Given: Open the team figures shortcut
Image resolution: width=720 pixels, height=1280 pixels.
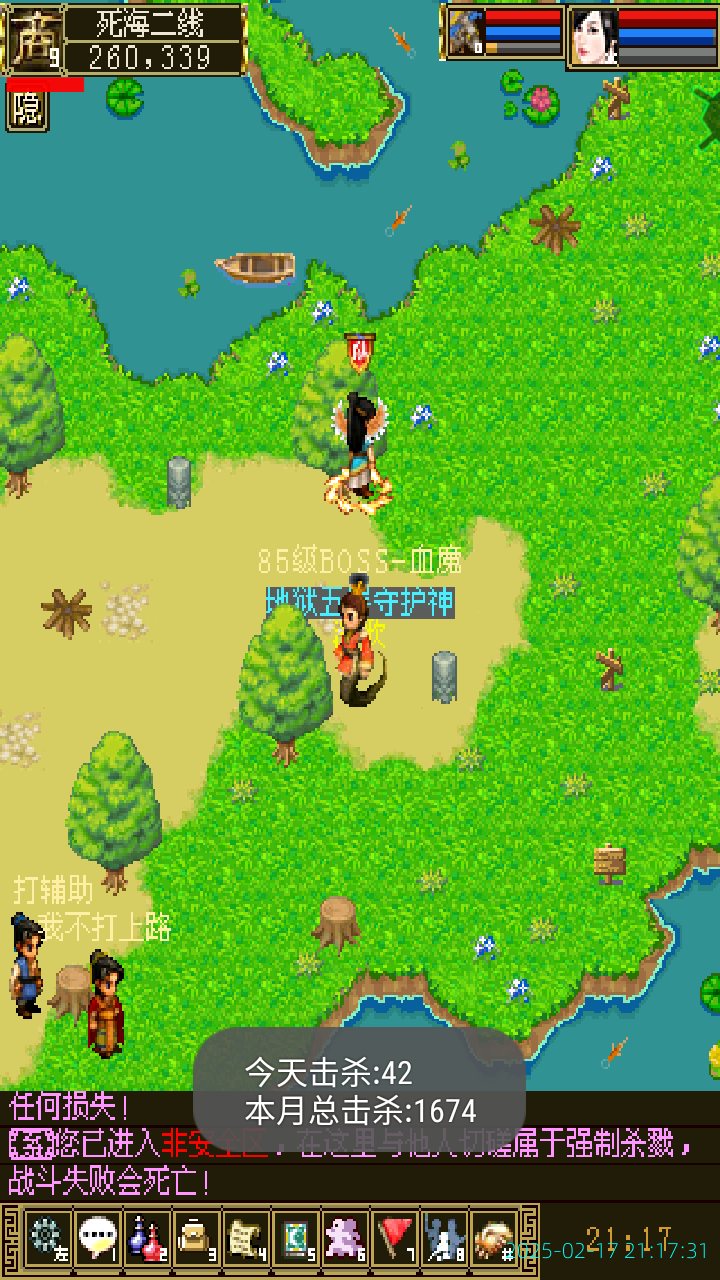Looking at the screenshot, I should (445, 1237).
